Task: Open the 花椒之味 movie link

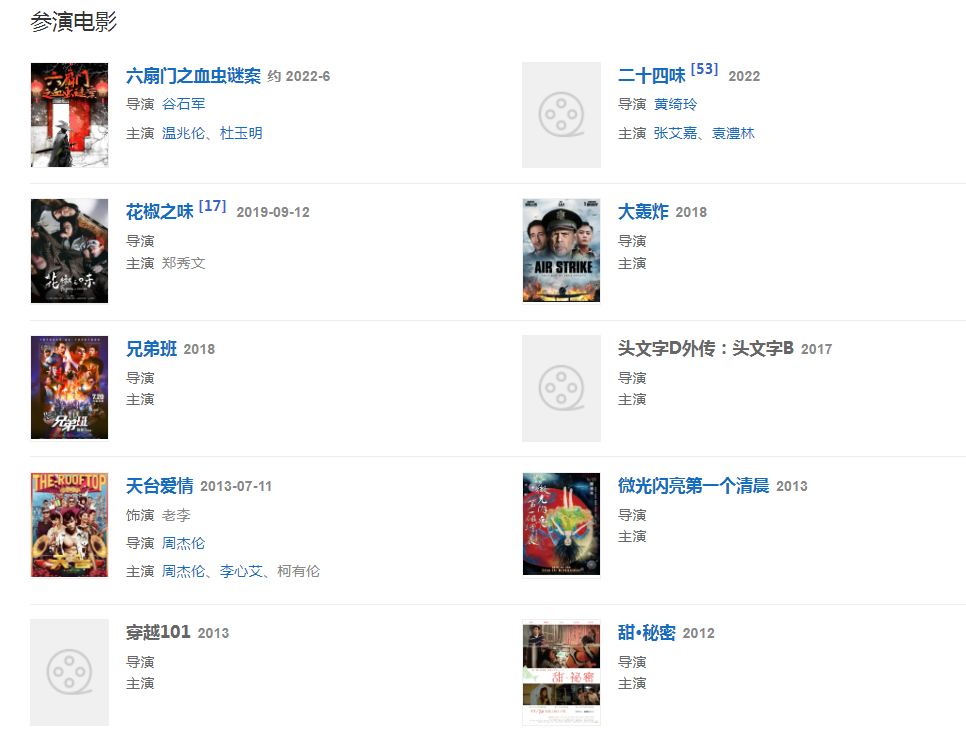Action: [x=160, y=212]
